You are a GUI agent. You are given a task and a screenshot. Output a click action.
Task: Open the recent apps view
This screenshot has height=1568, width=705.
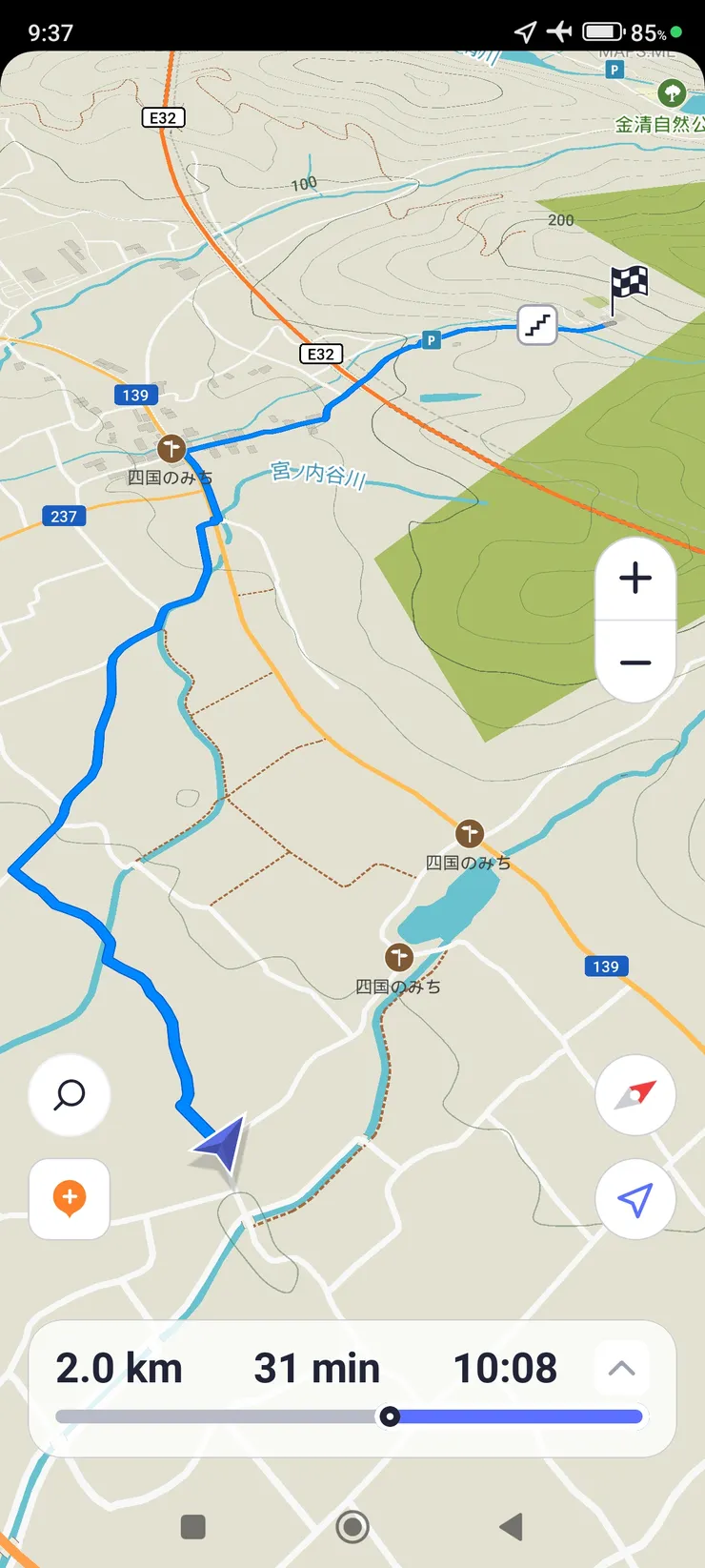click(193, 1527)
